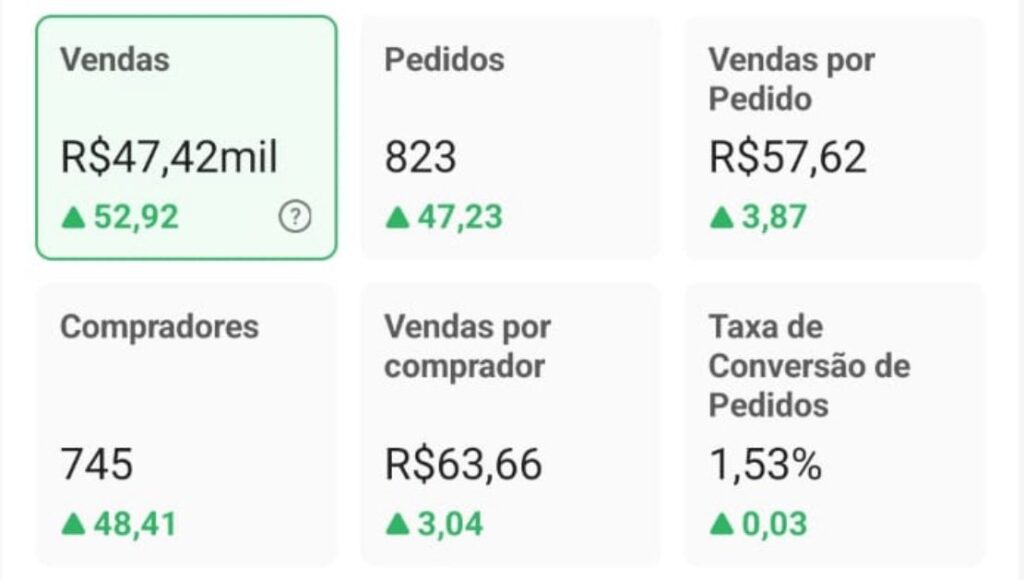Image resolution: width=1024 pixels, height=580 pixels.
Task: Show the Taxa de Conversão de Pedidos card
Action: coord(834,424)
